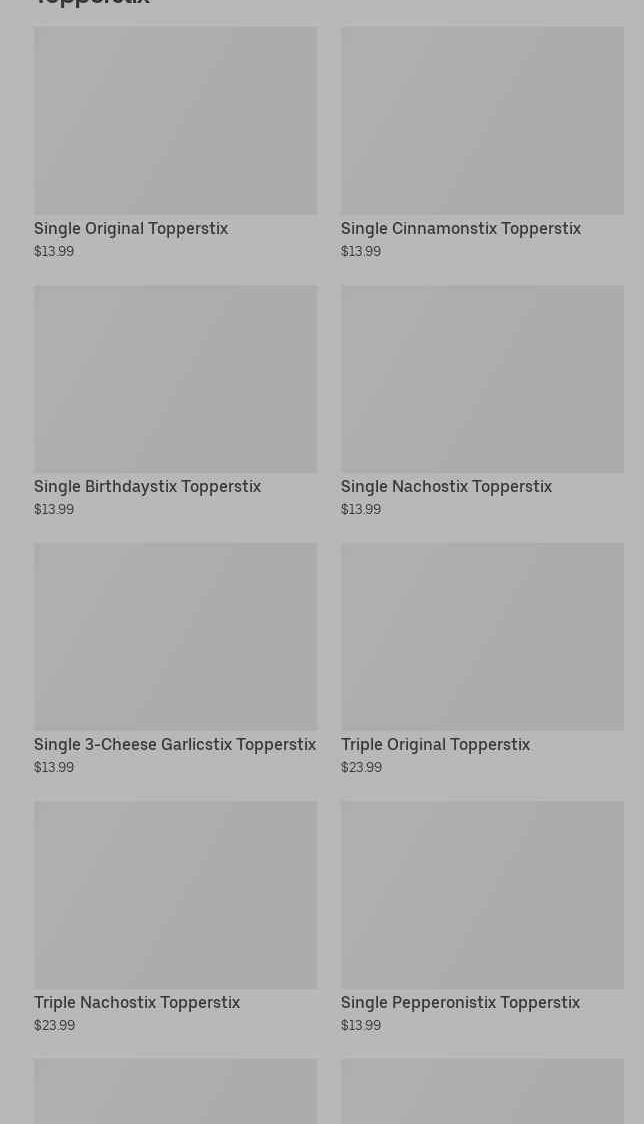Choose Single Nachostix Topperstix
The height and width of the screenshot is (1124, 644).
482,401
